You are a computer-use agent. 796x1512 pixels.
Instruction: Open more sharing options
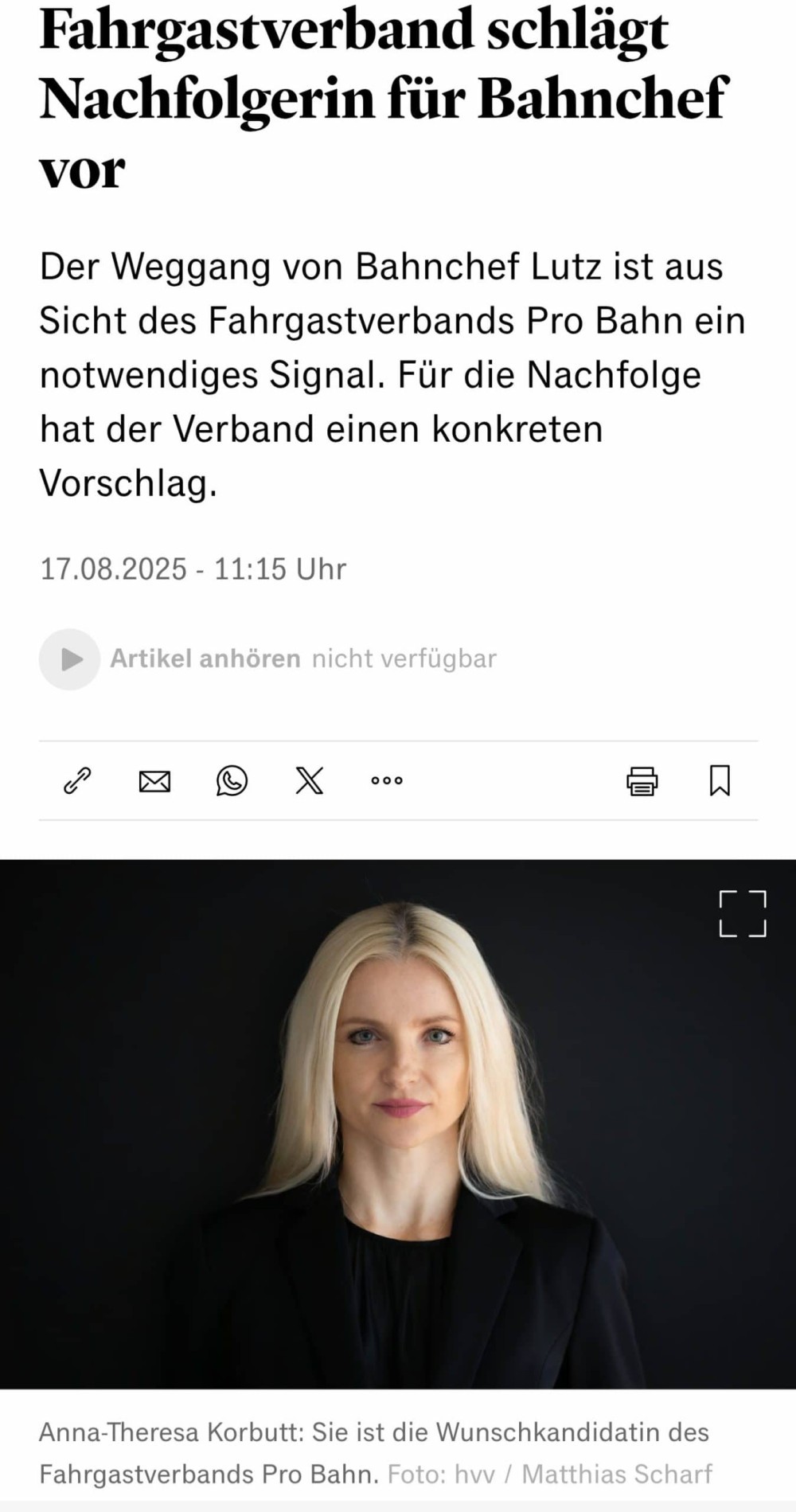(387, 780)
